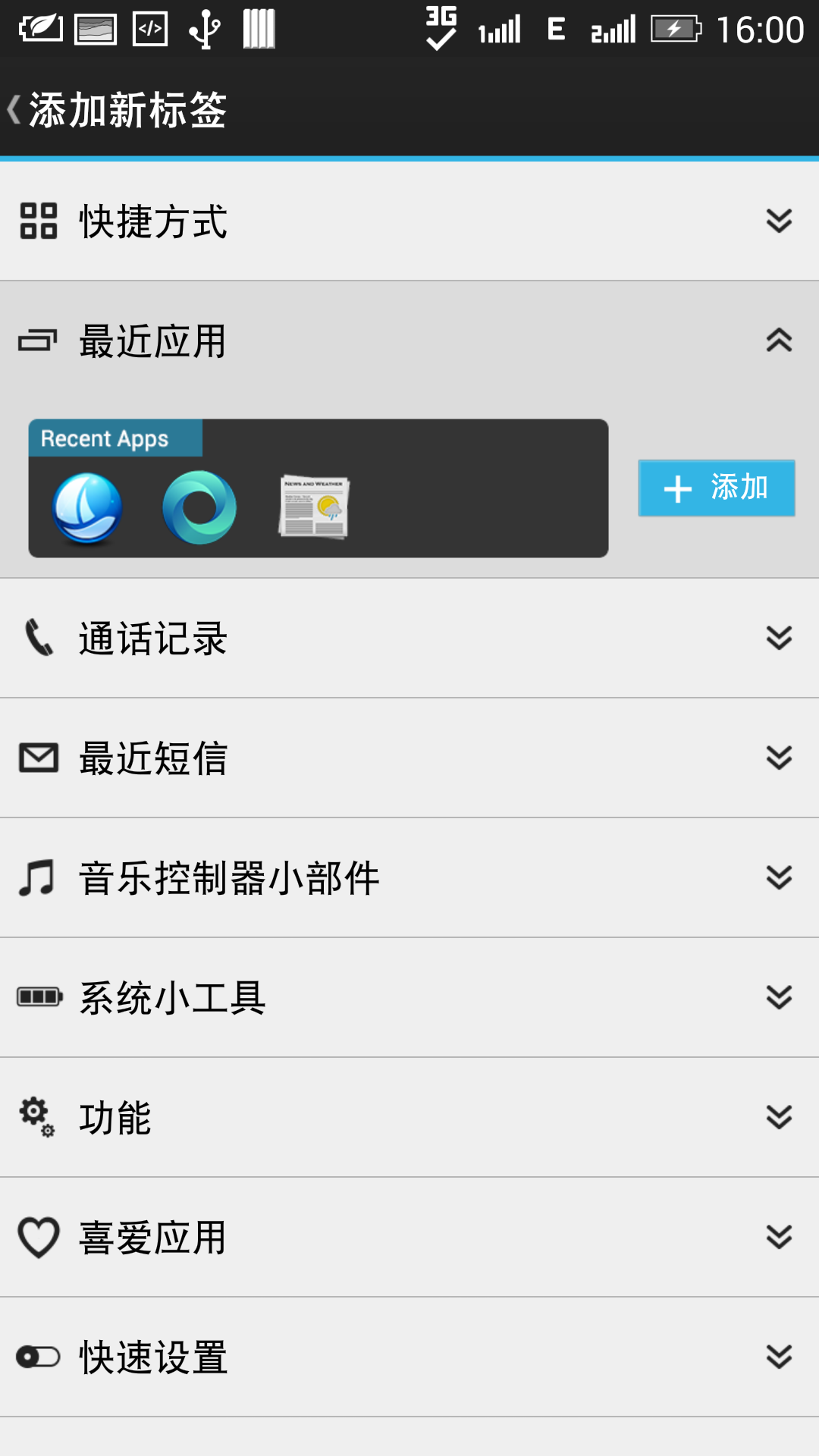Tap the 添加 button for Recent Apps
819x1456 pixels.
716,488
